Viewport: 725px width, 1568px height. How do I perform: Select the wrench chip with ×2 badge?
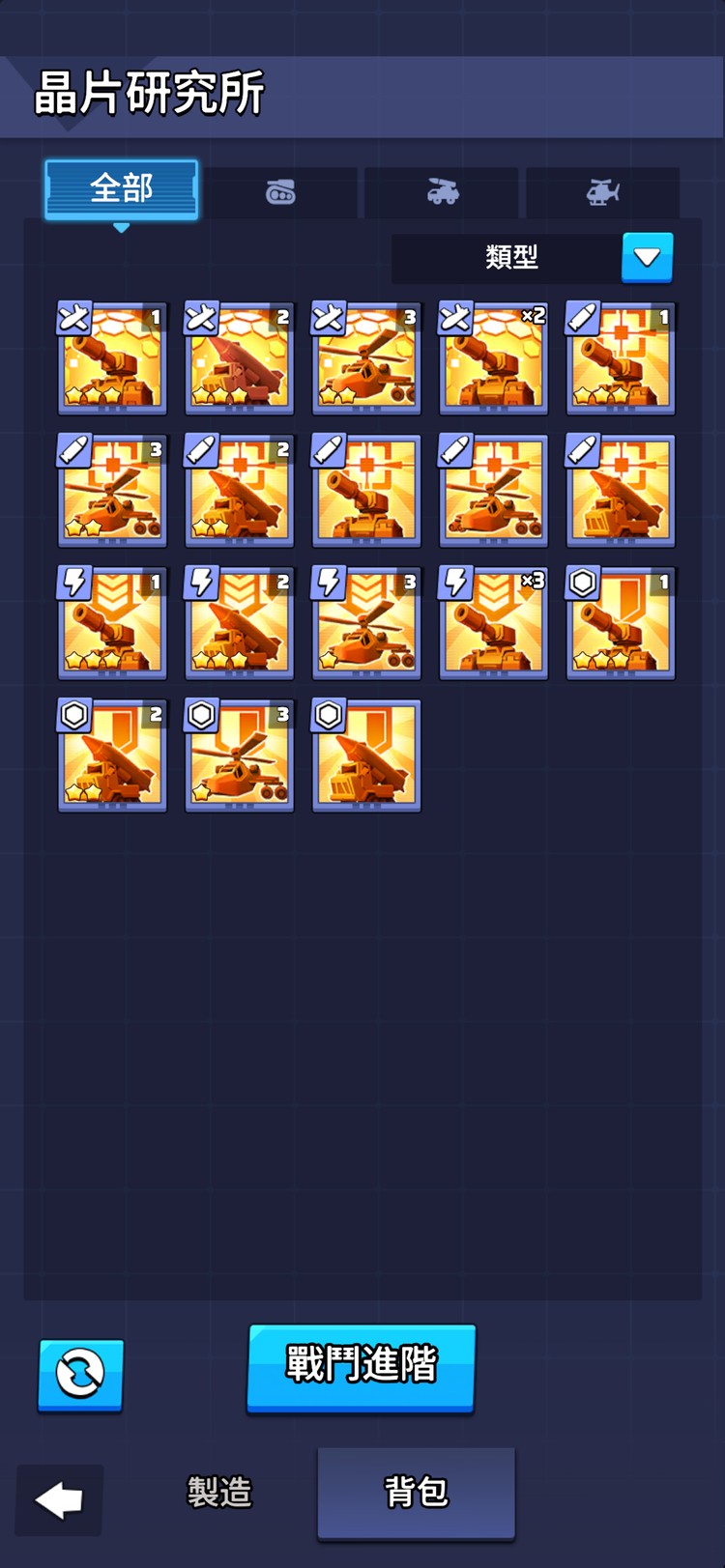pyautogui.click(x=493, y=358)
